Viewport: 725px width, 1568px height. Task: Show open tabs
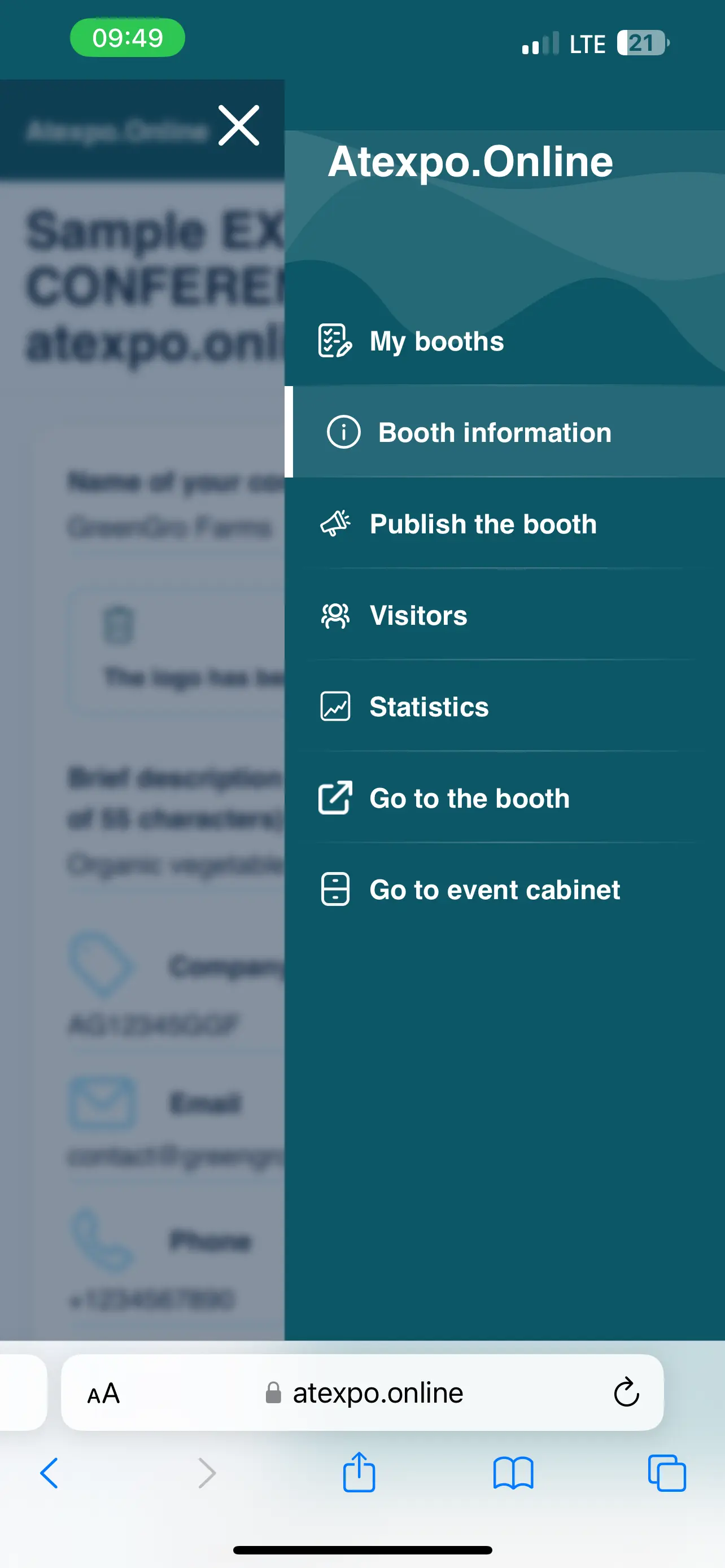[667, 1474]
